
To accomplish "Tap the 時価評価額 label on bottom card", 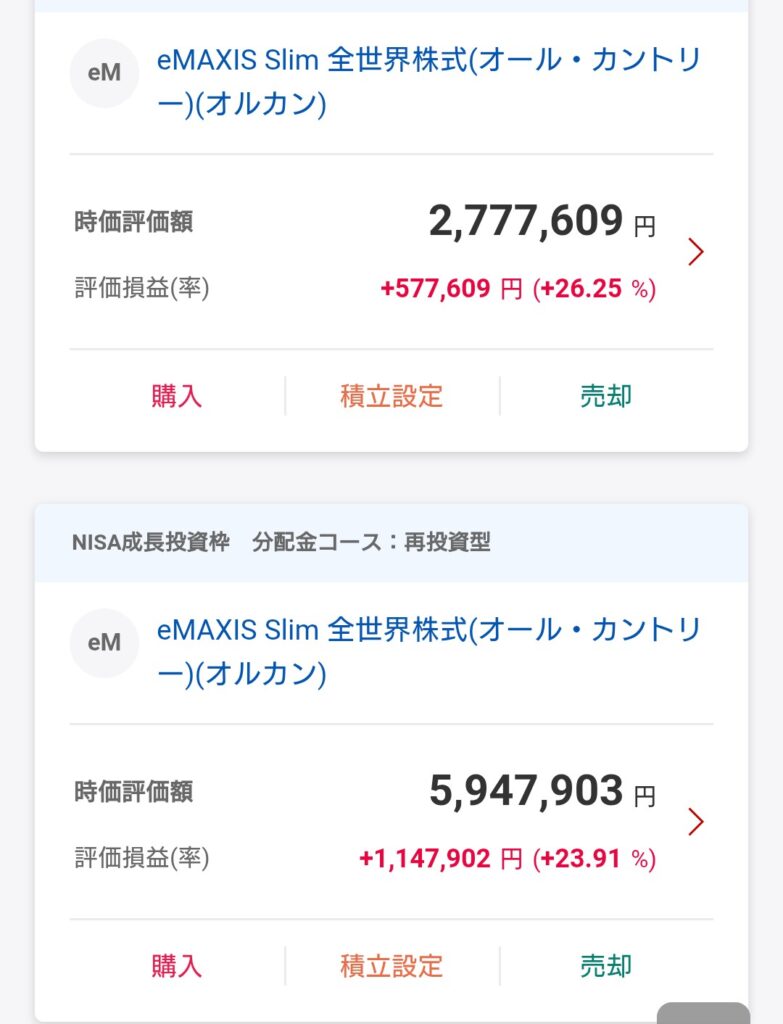I will [132, 793].
